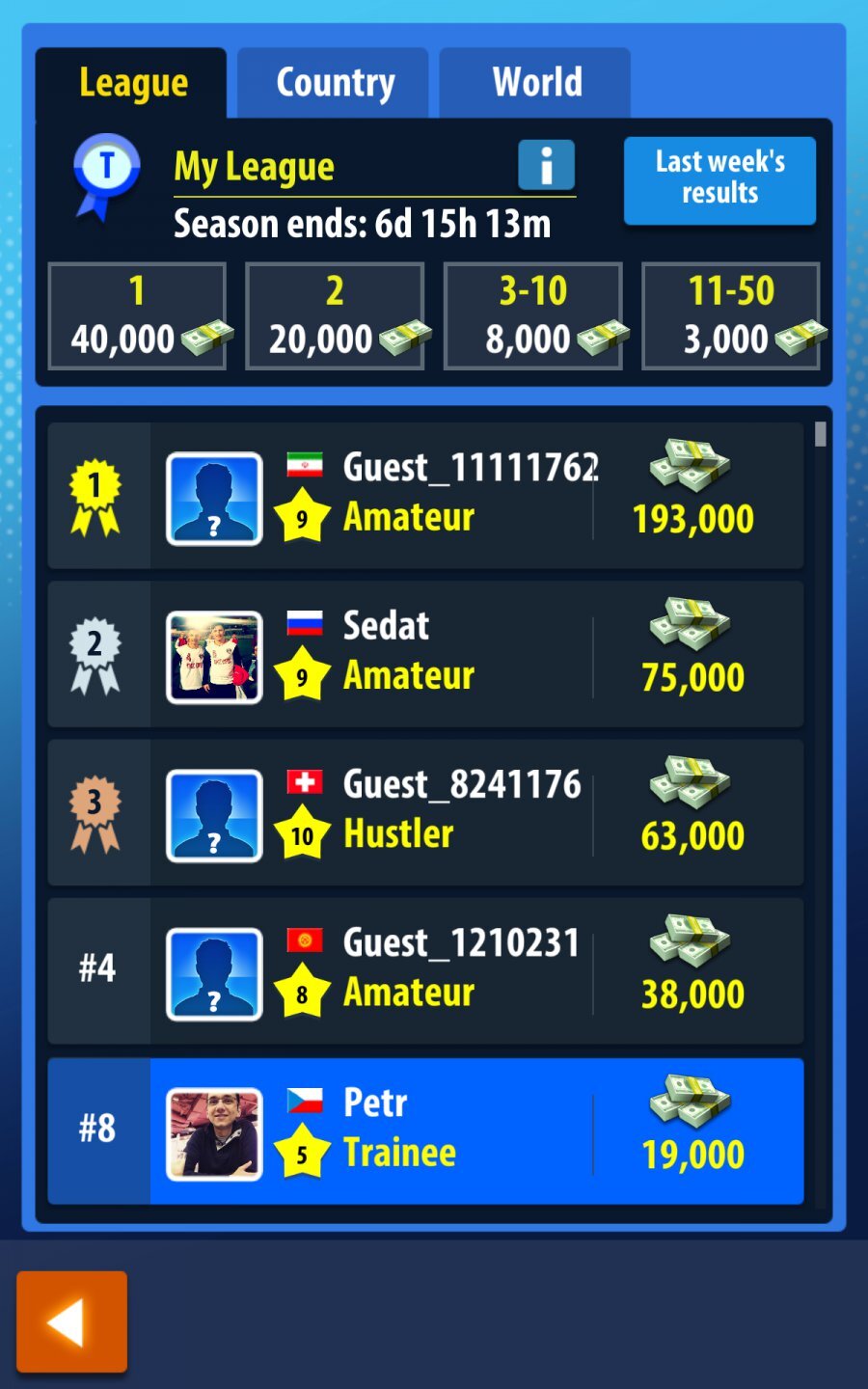Select the League tab
This screenshot has width=868, height=1389.
pos(132,83)
